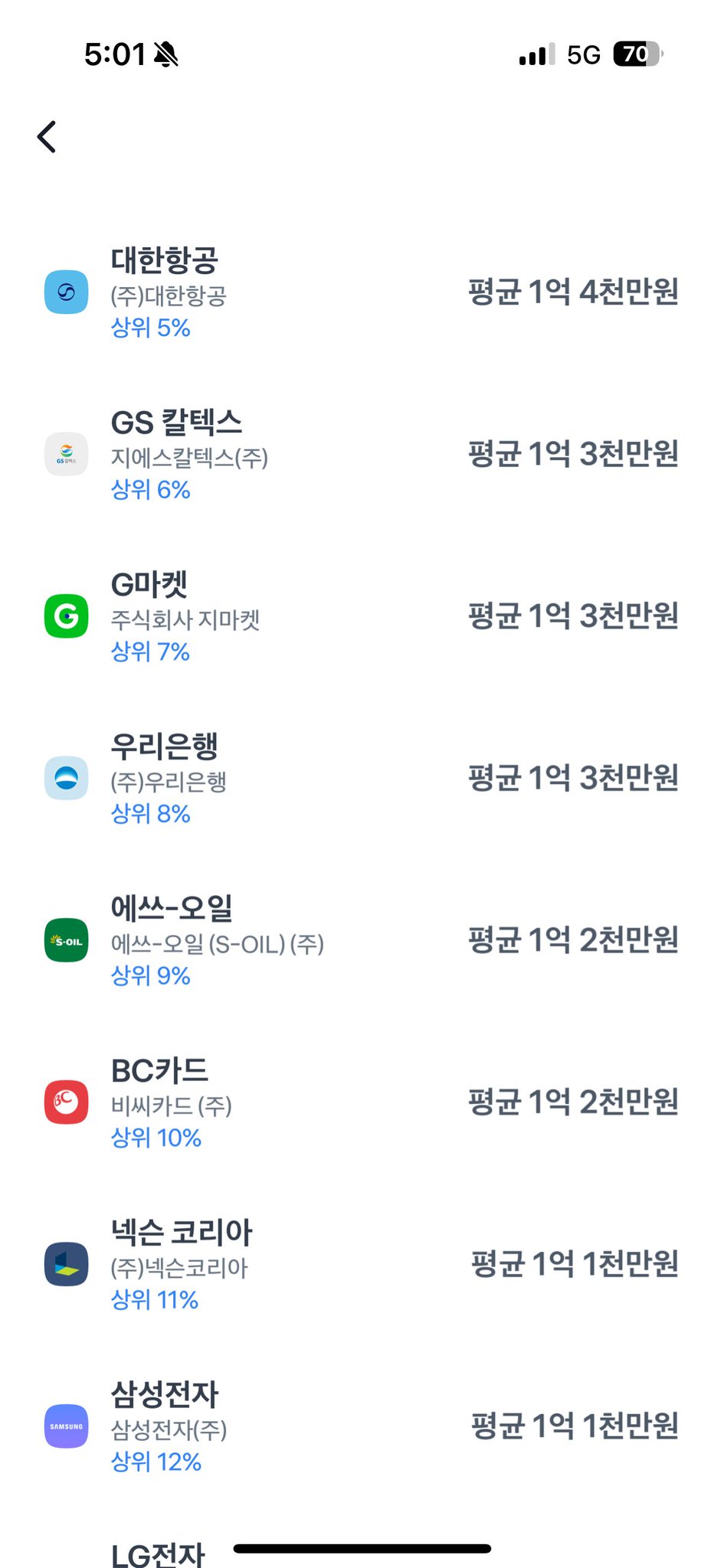Open the 대한항공 salary row
Image resolution: width=724 pixels, height=1568 pixels.
362,292
